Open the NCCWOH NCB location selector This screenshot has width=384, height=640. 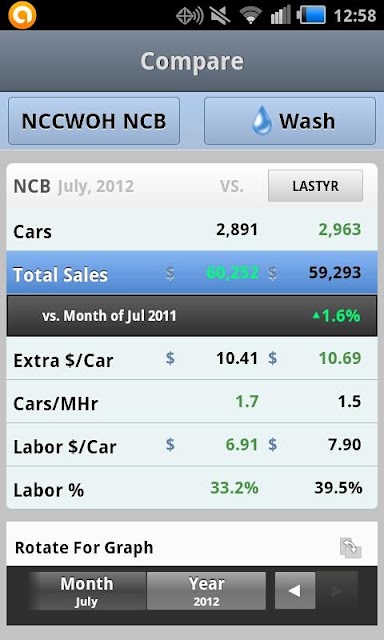[94, 121]
